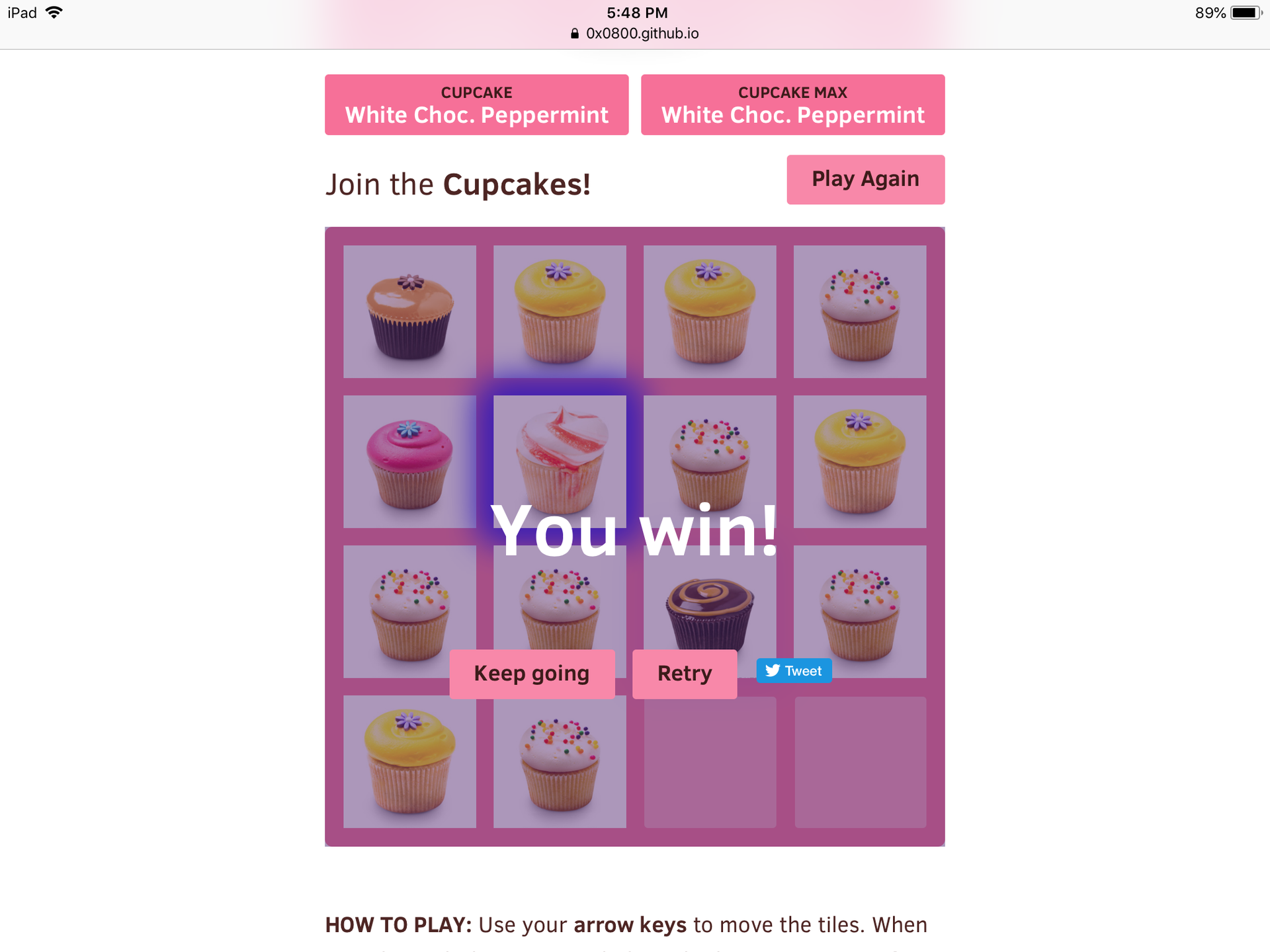This screenshot has width=1270, height=952.
Task: Open the 0x0800.github.io address bar
Action: (x=635, y=33)
